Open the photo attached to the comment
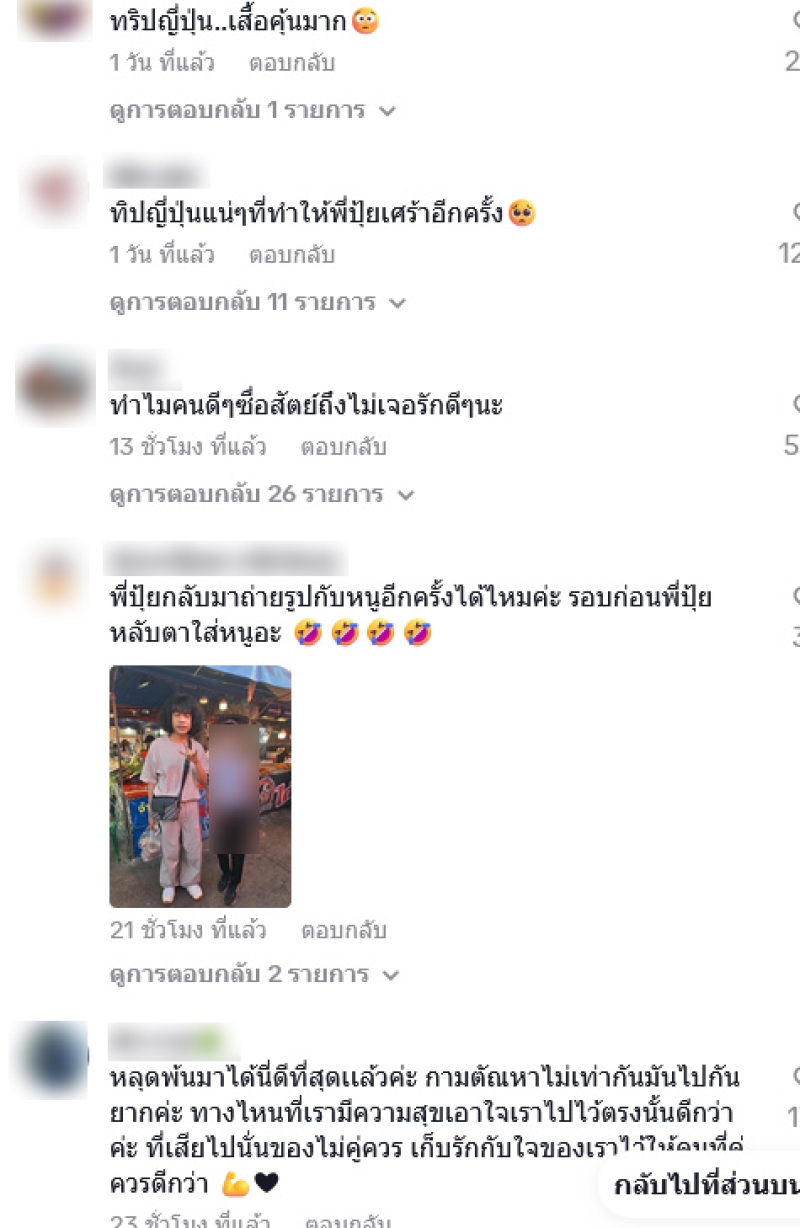The width and height of the screenshot is (800, 1228). click(x=200, y=786)
